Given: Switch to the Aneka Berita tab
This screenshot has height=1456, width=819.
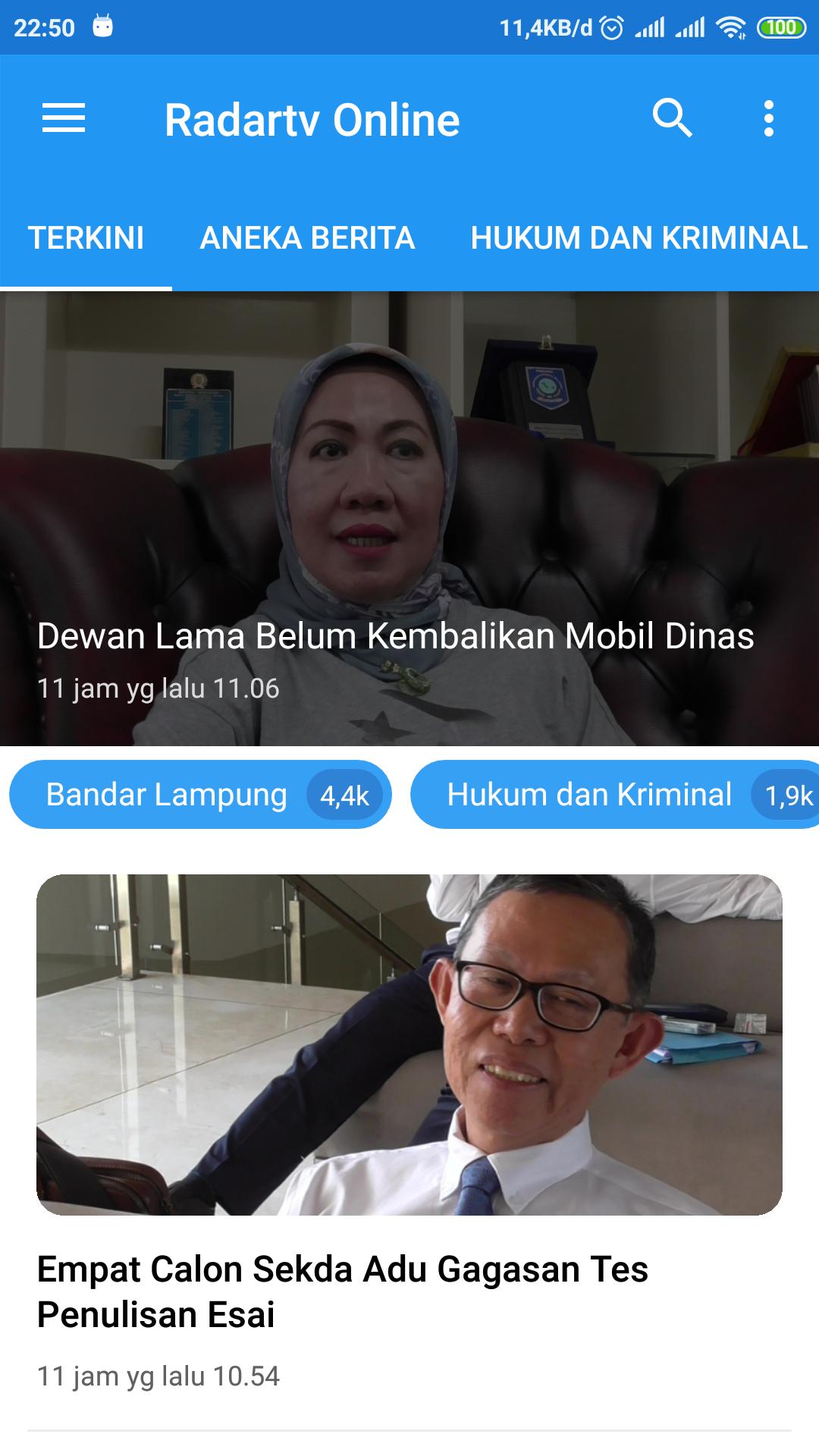Looking at the screenshot, I should point(307,238).
